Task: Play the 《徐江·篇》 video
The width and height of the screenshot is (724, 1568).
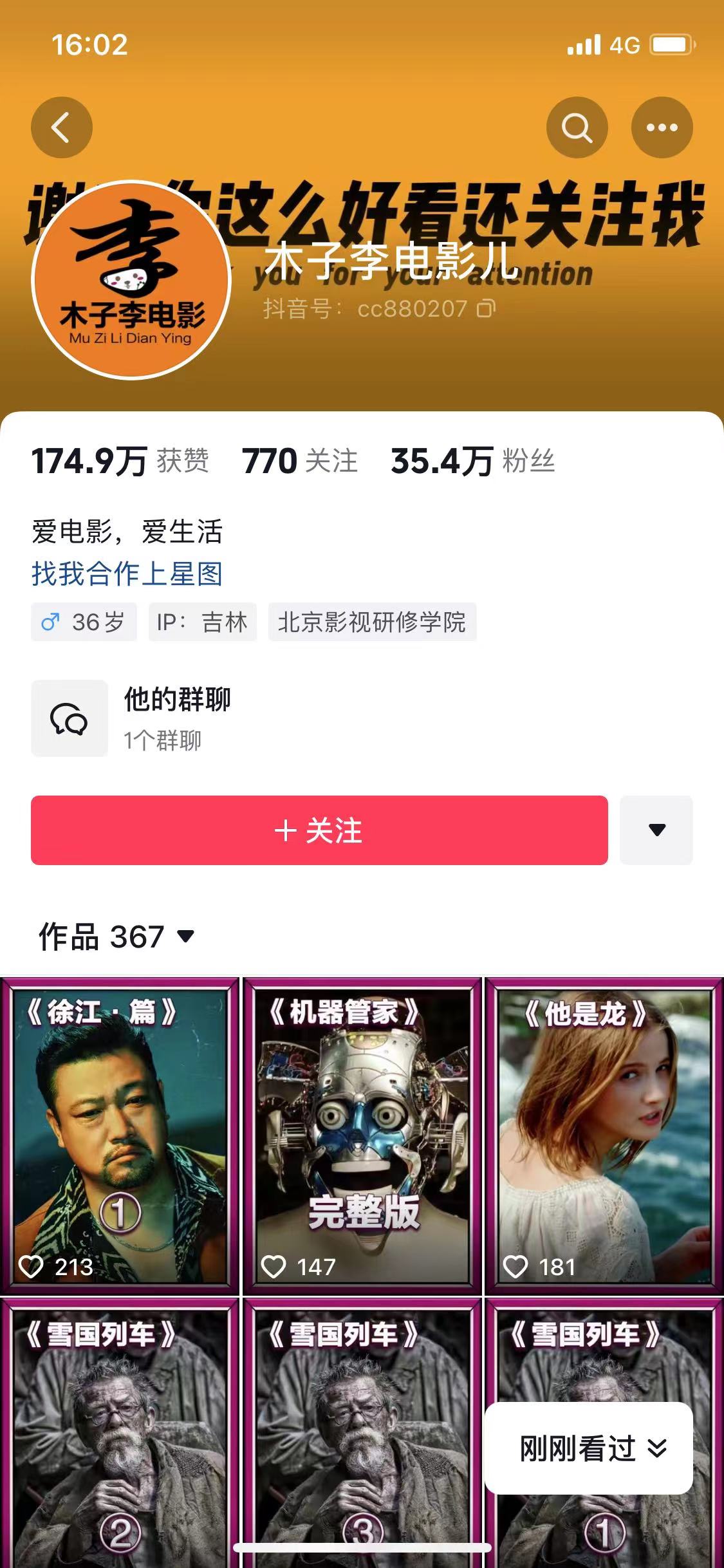Action: pos(120,1136)
